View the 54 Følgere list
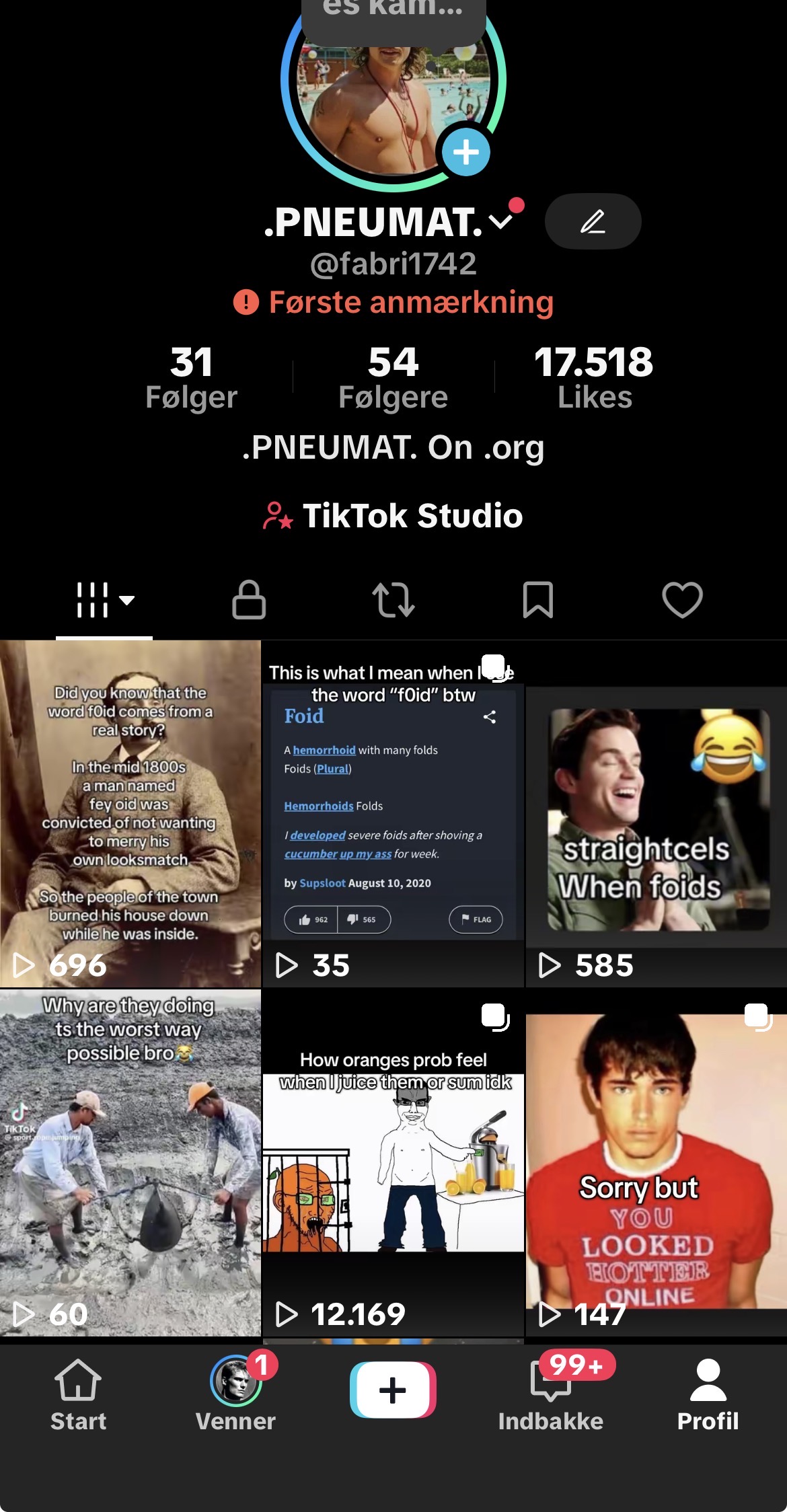Image resolution: width=787 pixels, height=1512 pixels. click(x=394, y=377)
